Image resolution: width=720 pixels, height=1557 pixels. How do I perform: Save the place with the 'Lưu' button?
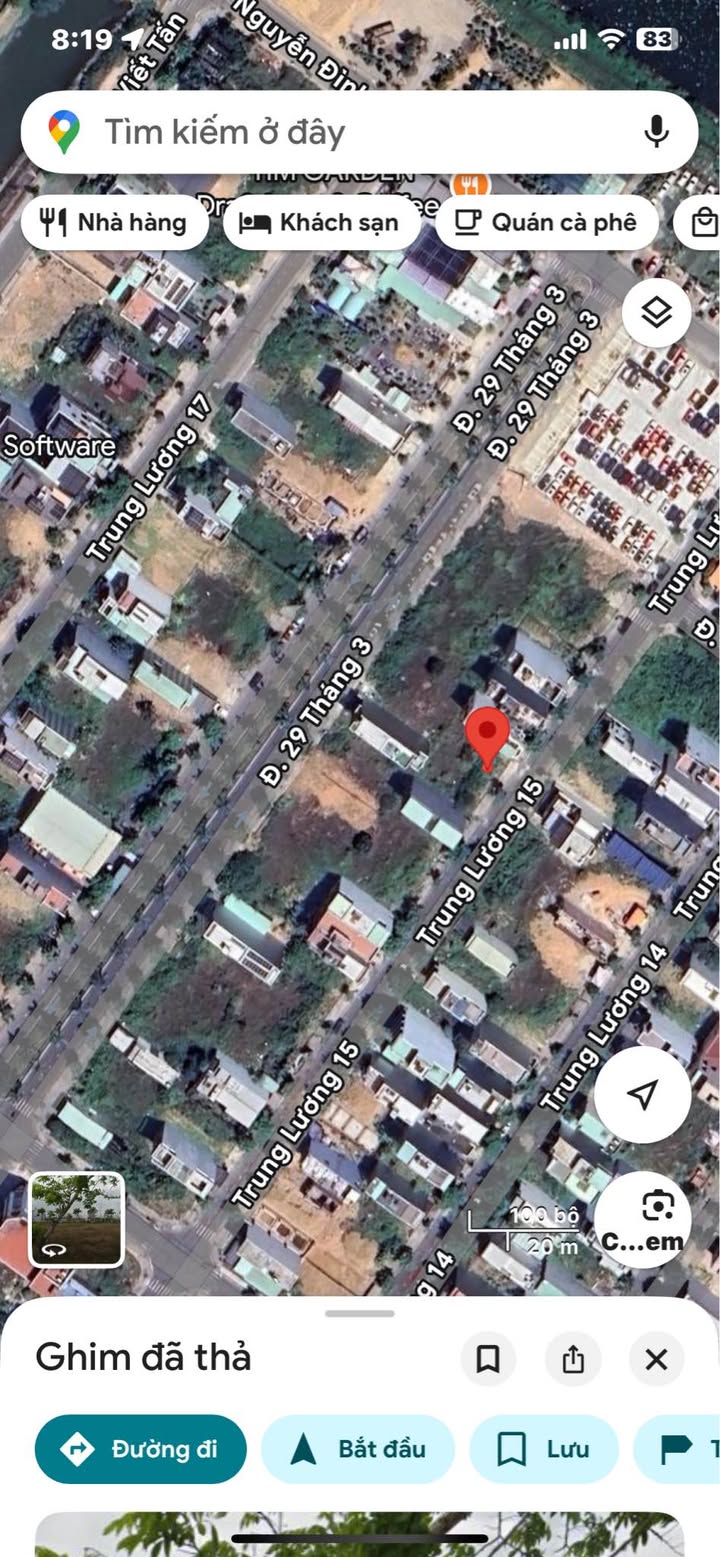point(543,1449)
